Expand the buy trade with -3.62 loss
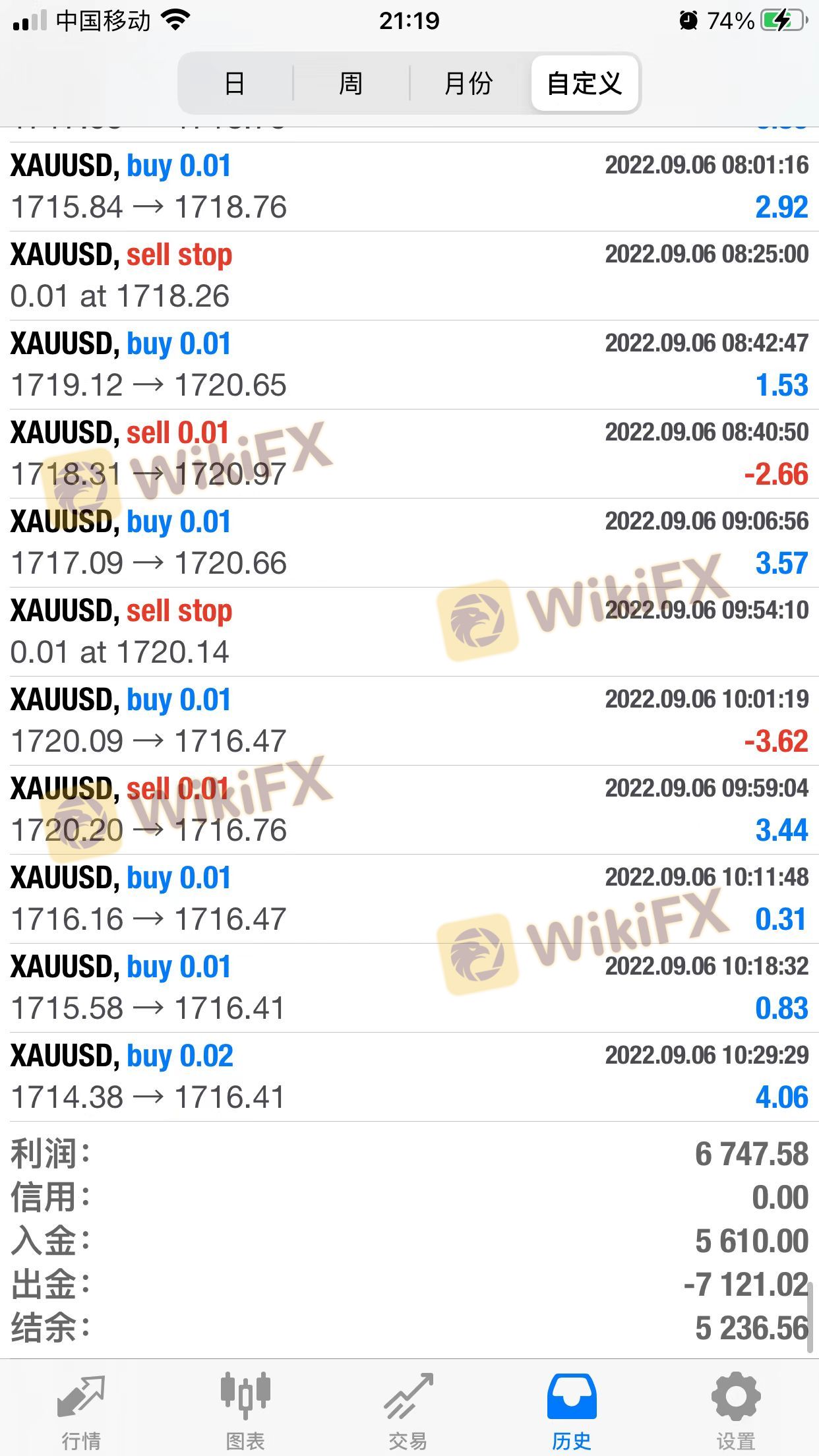 [409, 721]
